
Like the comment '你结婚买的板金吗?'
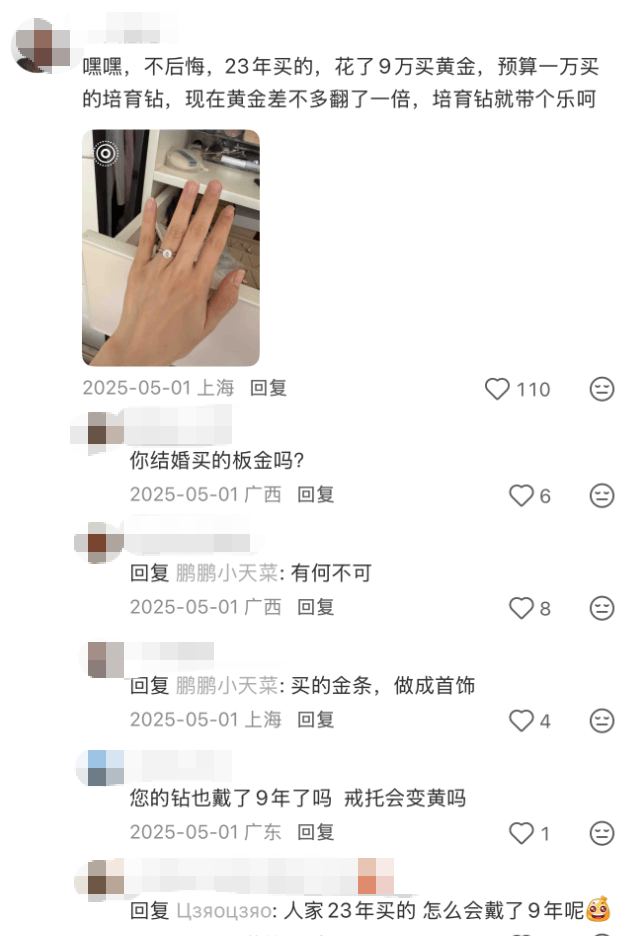(x=521, y=495)
